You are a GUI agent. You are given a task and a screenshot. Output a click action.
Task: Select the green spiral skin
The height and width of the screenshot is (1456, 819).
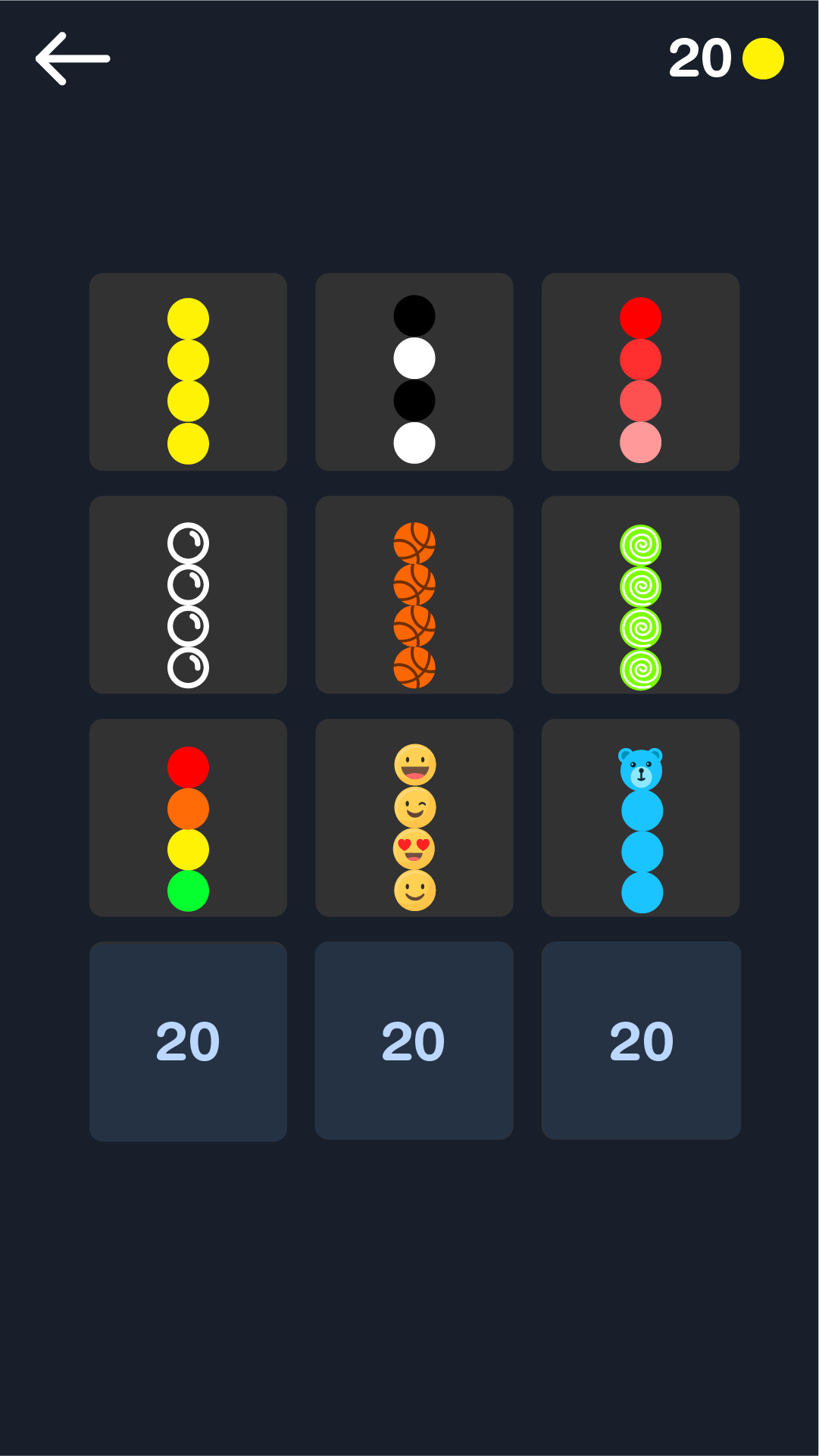pyautogui.click(x=640, y=595)
